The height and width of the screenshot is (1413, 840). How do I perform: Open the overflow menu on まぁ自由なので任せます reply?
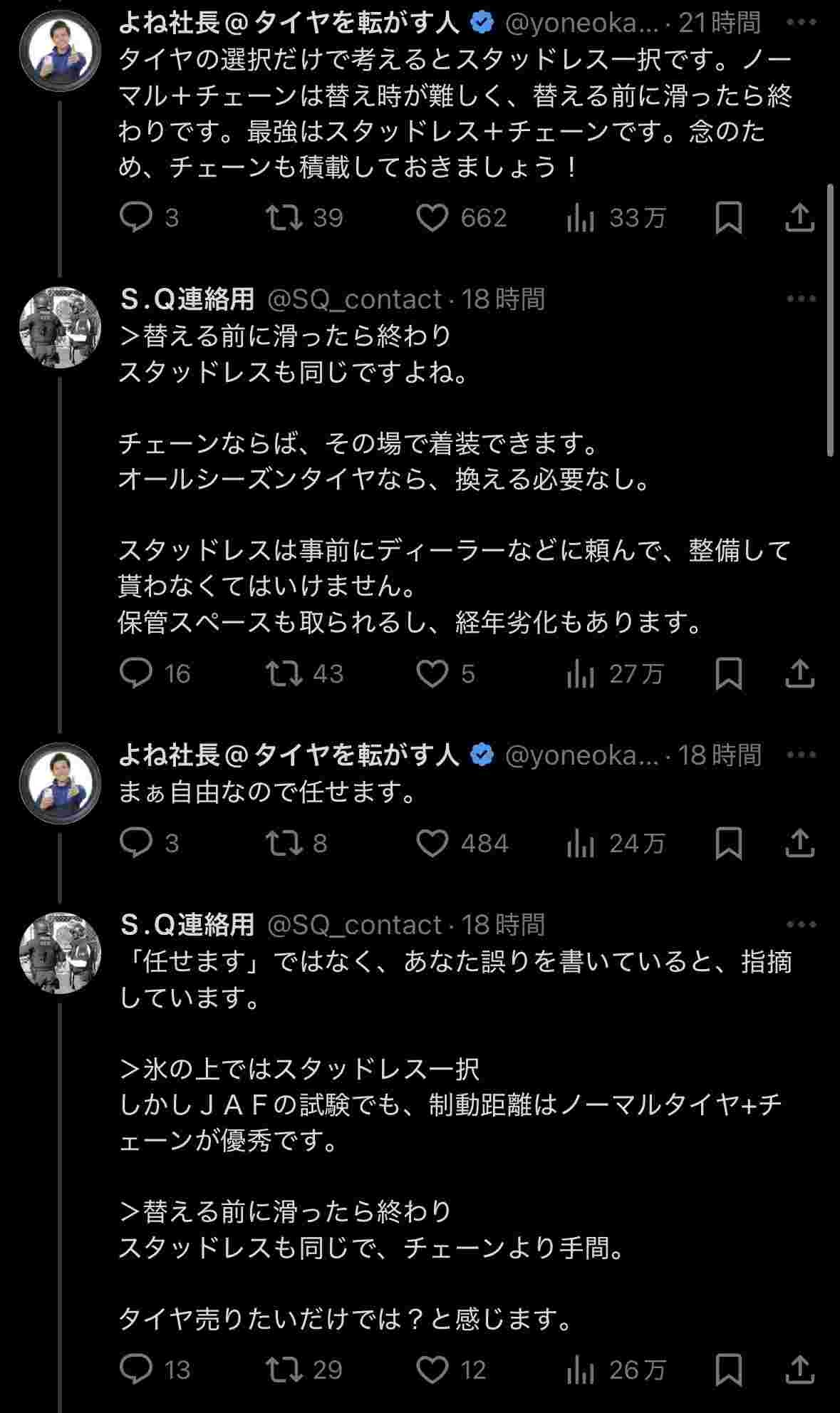pos(801,755)
